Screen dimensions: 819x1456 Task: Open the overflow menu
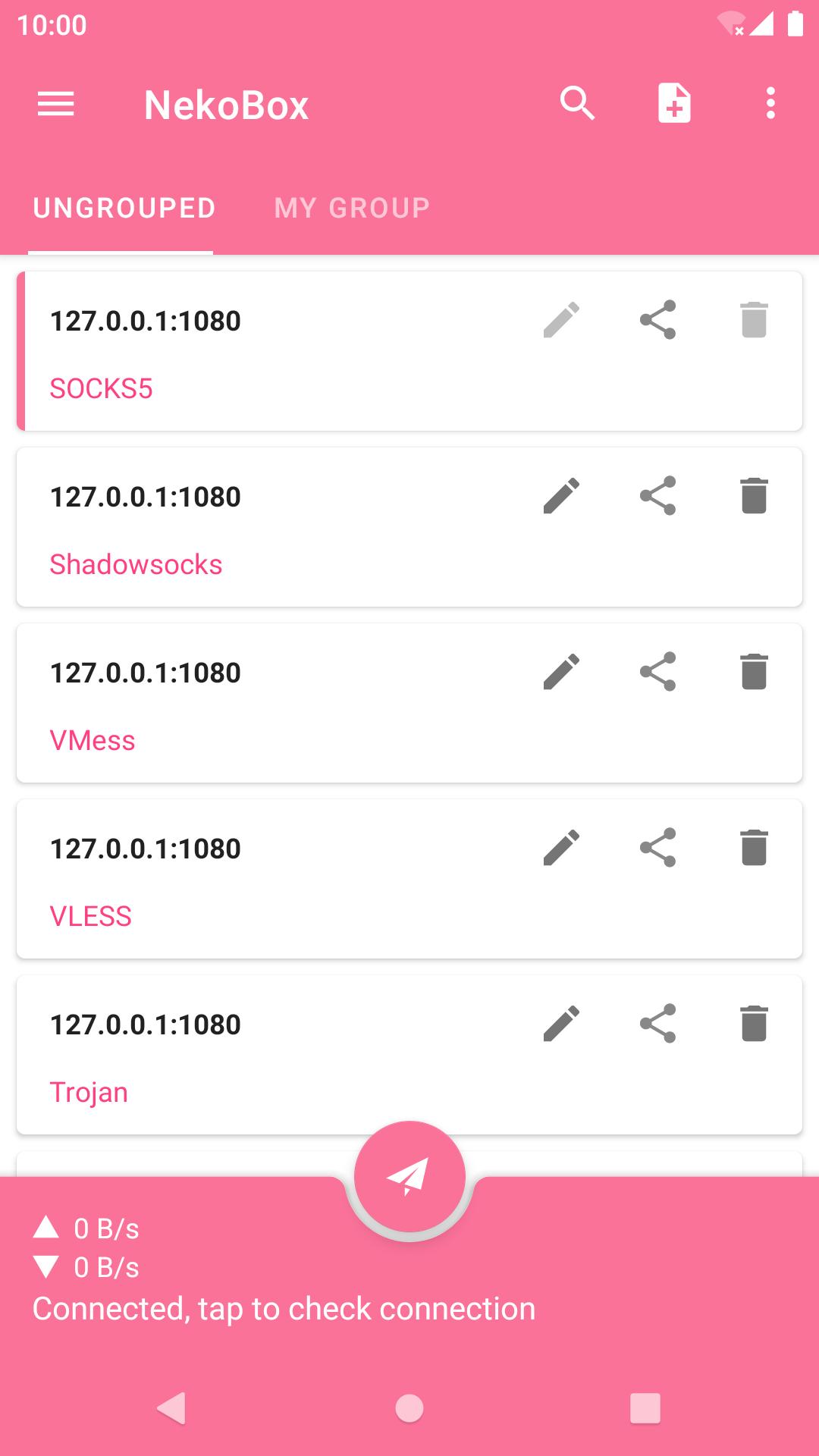click(x=770, y=104)
